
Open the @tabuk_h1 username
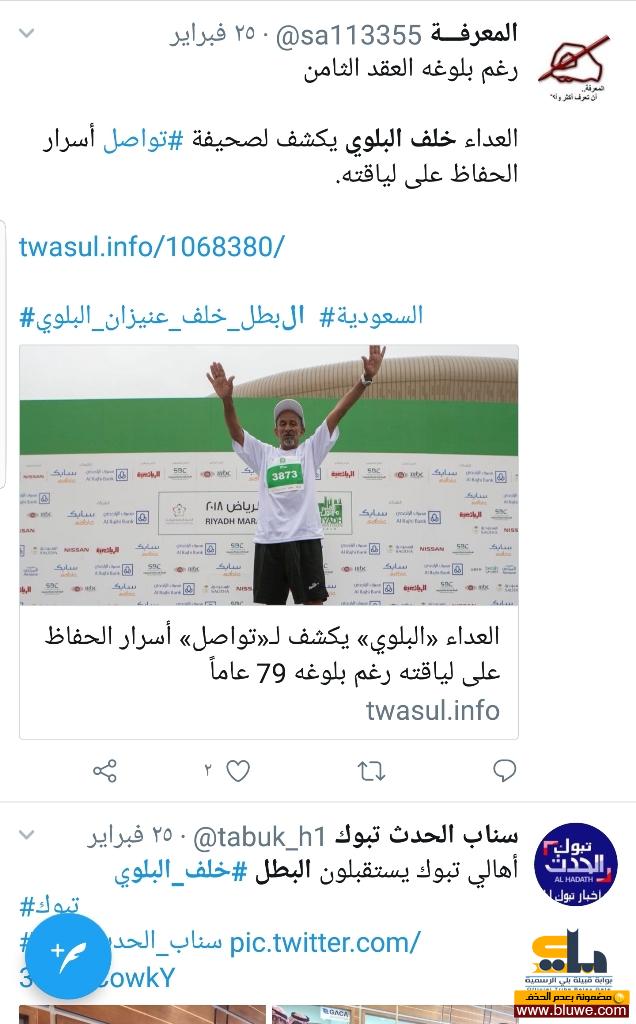click(x=260, y=834)
